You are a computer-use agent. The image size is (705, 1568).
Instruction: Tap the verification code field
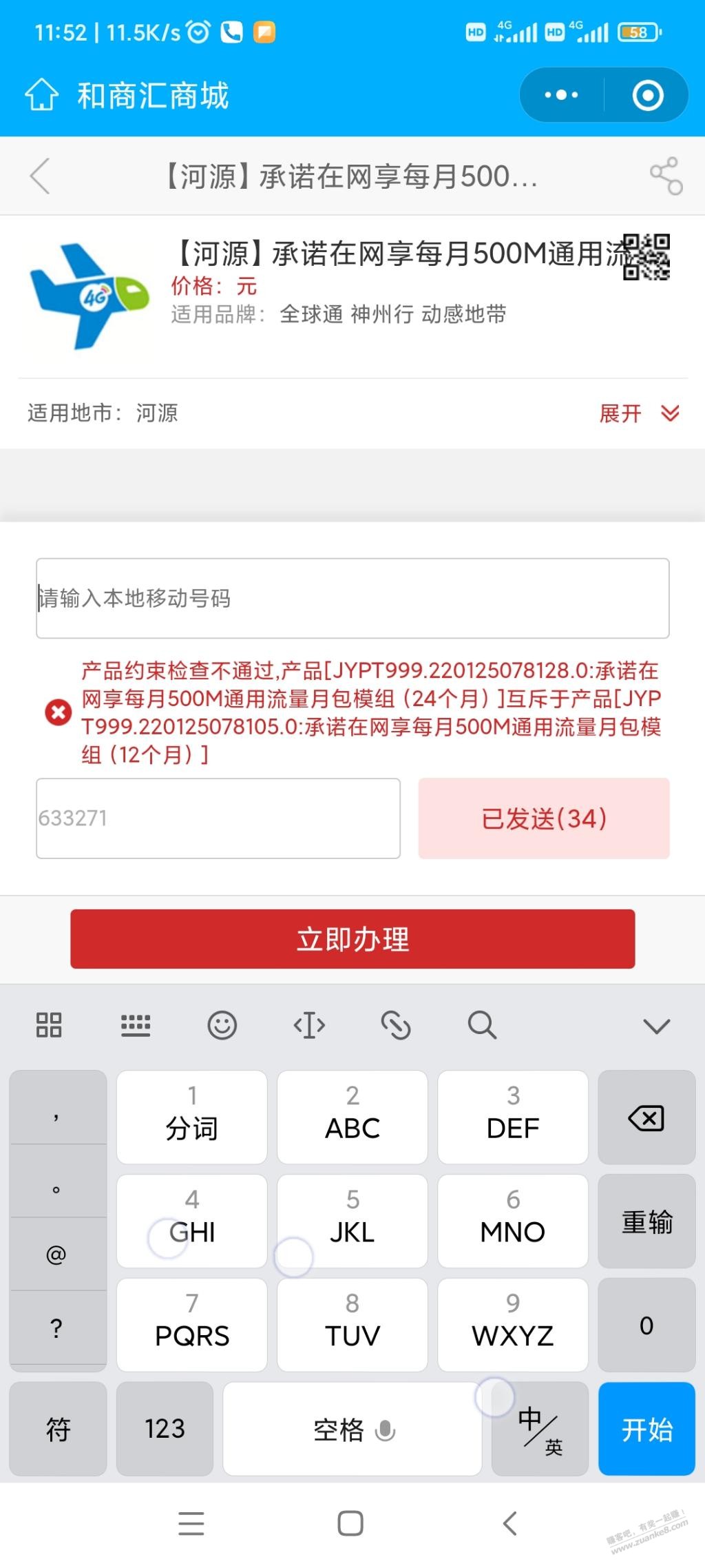pos(218,818)
